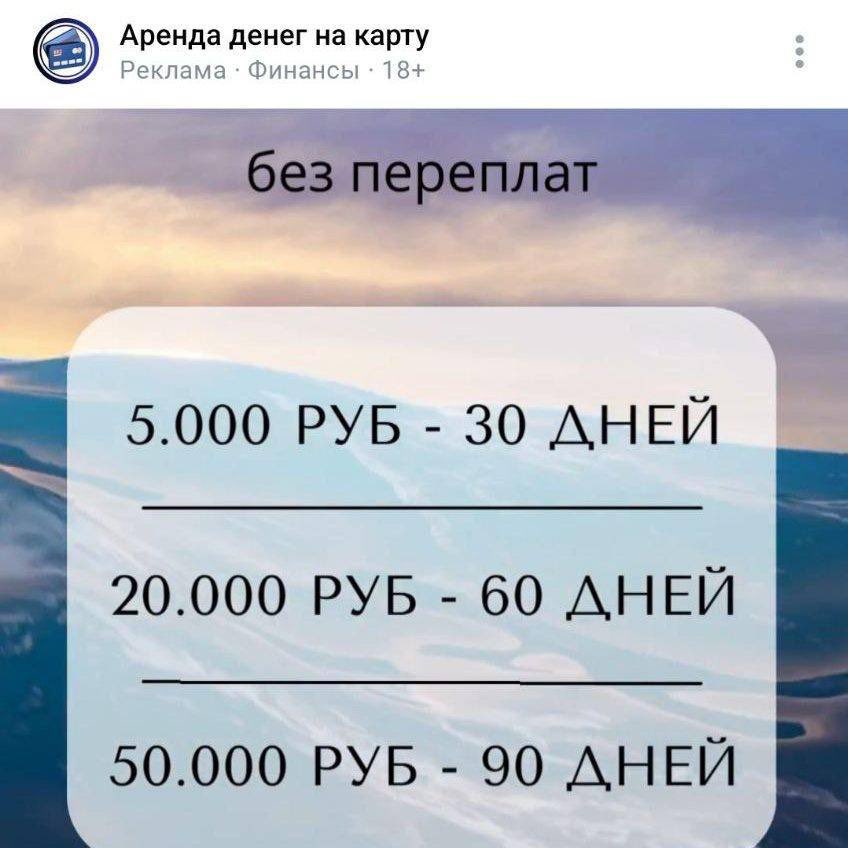Tap the Аренда денег на карту advertiser name

coord(274,36)
